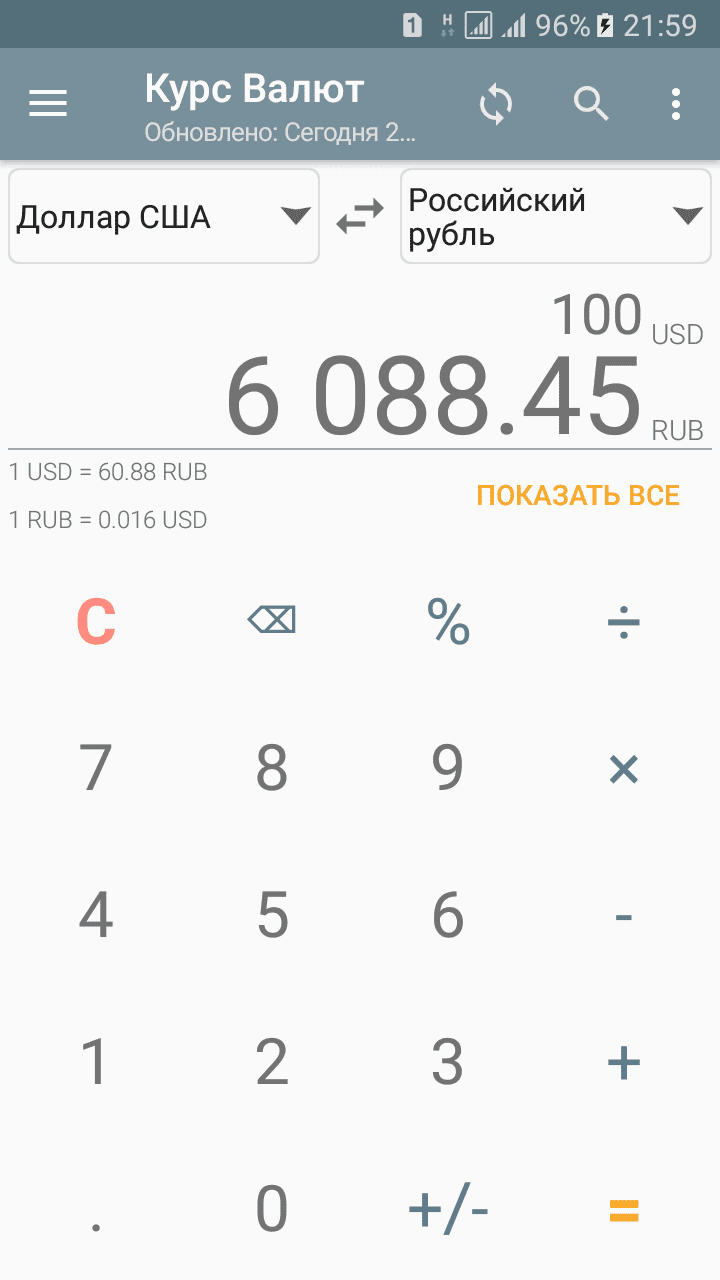Tap ПОКАЗАТЬ ВСЕ to show all rates
The height and width of the screenshot is (1280, 720).
point(578,495)
